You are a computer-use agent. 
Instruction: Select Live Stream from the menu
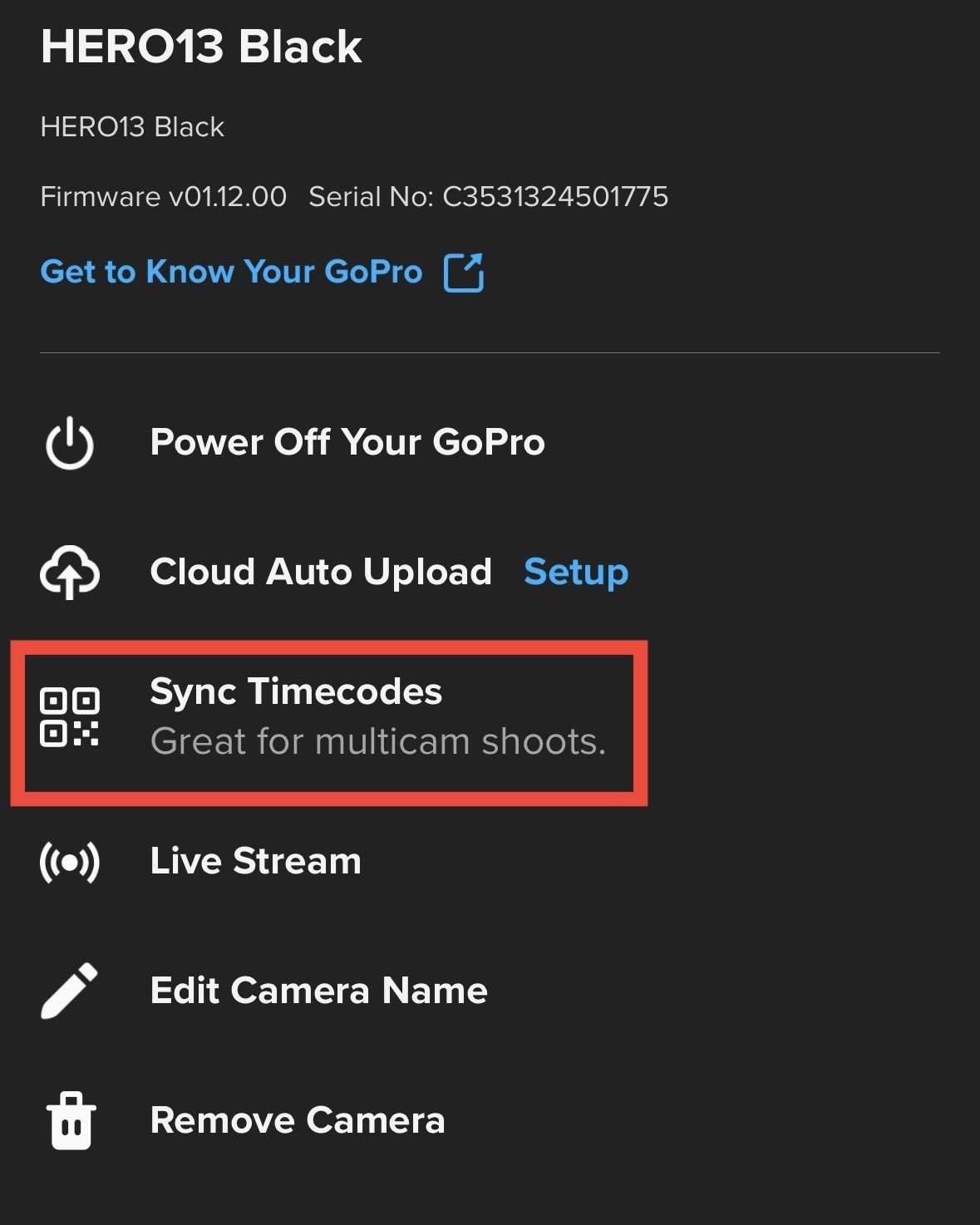pyautogui.click(x=255, y=863)
